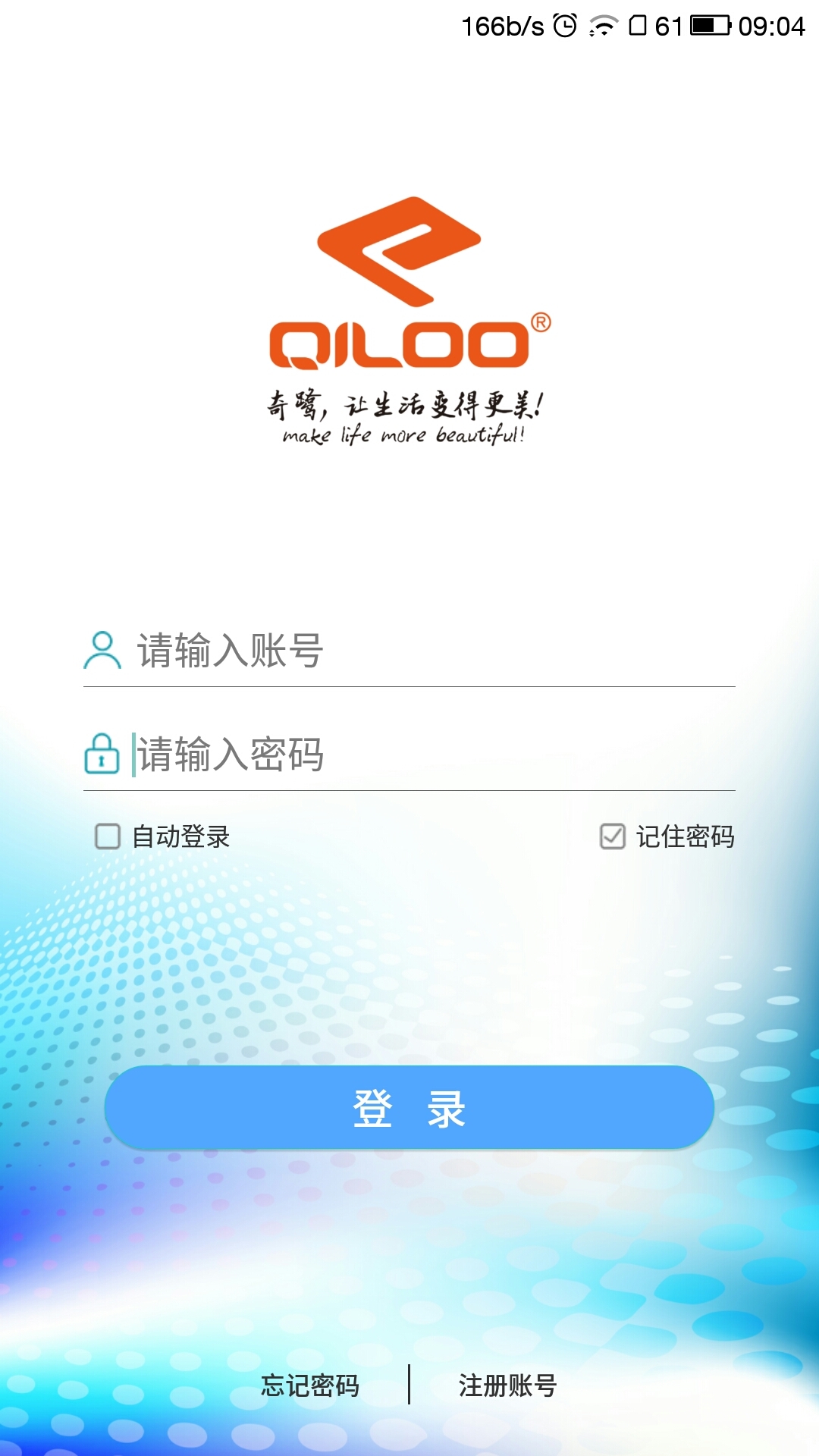Click the lock icon beside the password field
819x1456 pixels.
coord(104,755)
